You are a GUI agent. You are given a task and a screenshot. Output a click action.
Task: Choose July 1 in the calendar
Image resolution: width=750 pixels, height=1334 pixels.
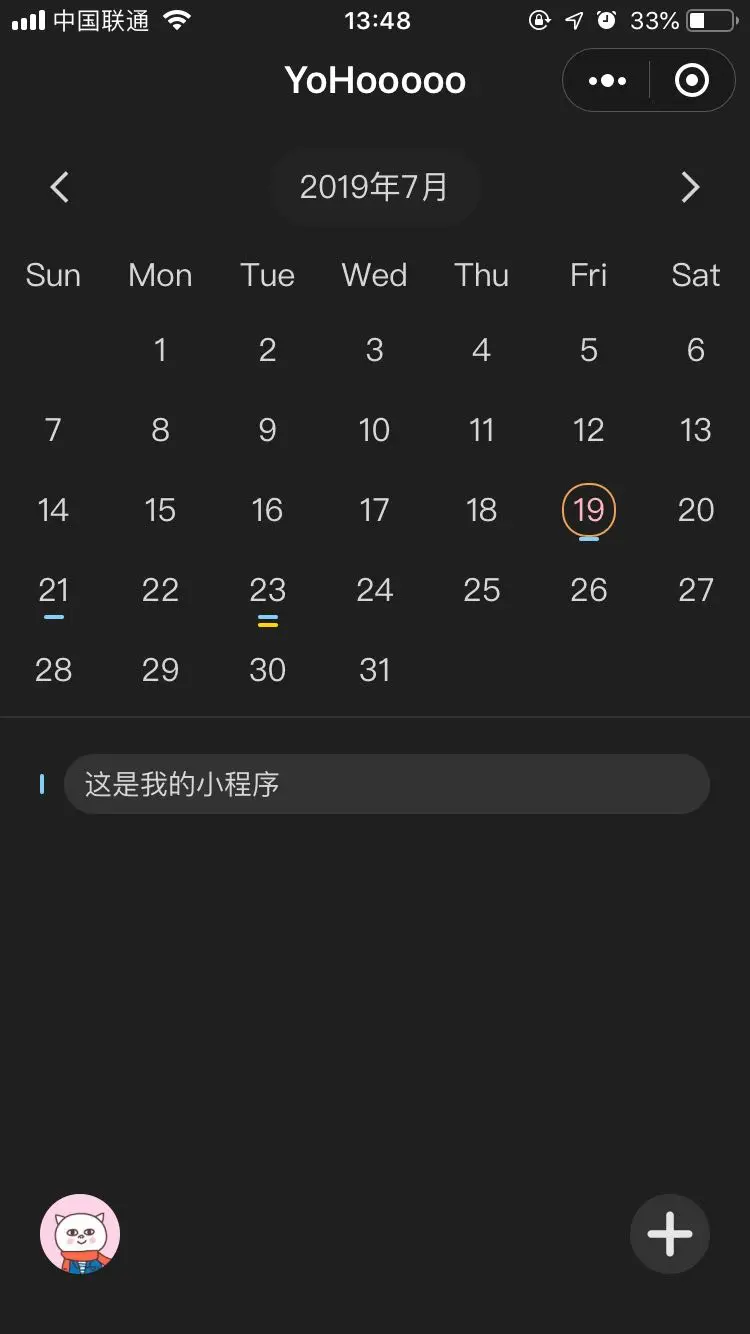(160, 350)
